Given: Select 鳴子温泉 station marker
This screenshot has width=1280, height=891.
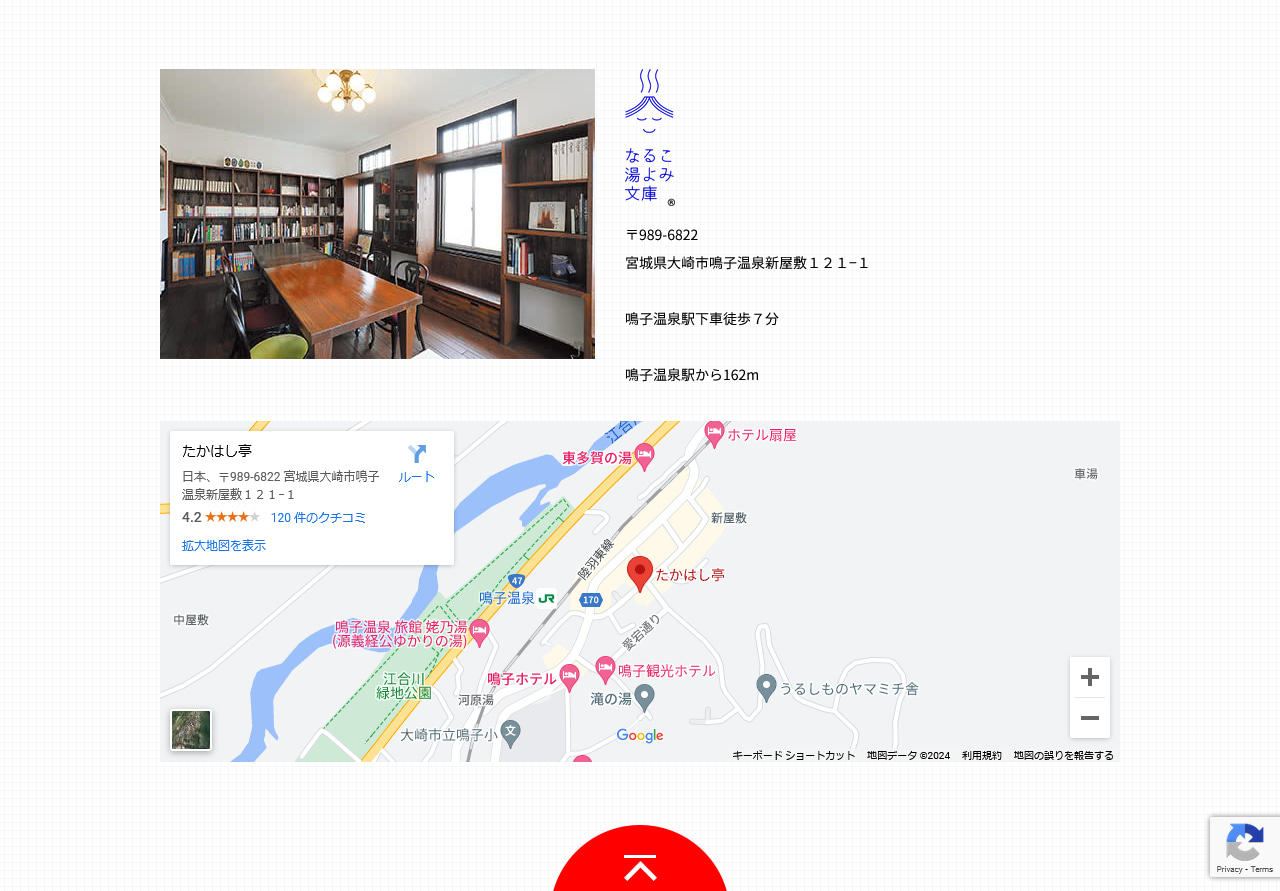Looking at the screenshot, I should 546,598.
